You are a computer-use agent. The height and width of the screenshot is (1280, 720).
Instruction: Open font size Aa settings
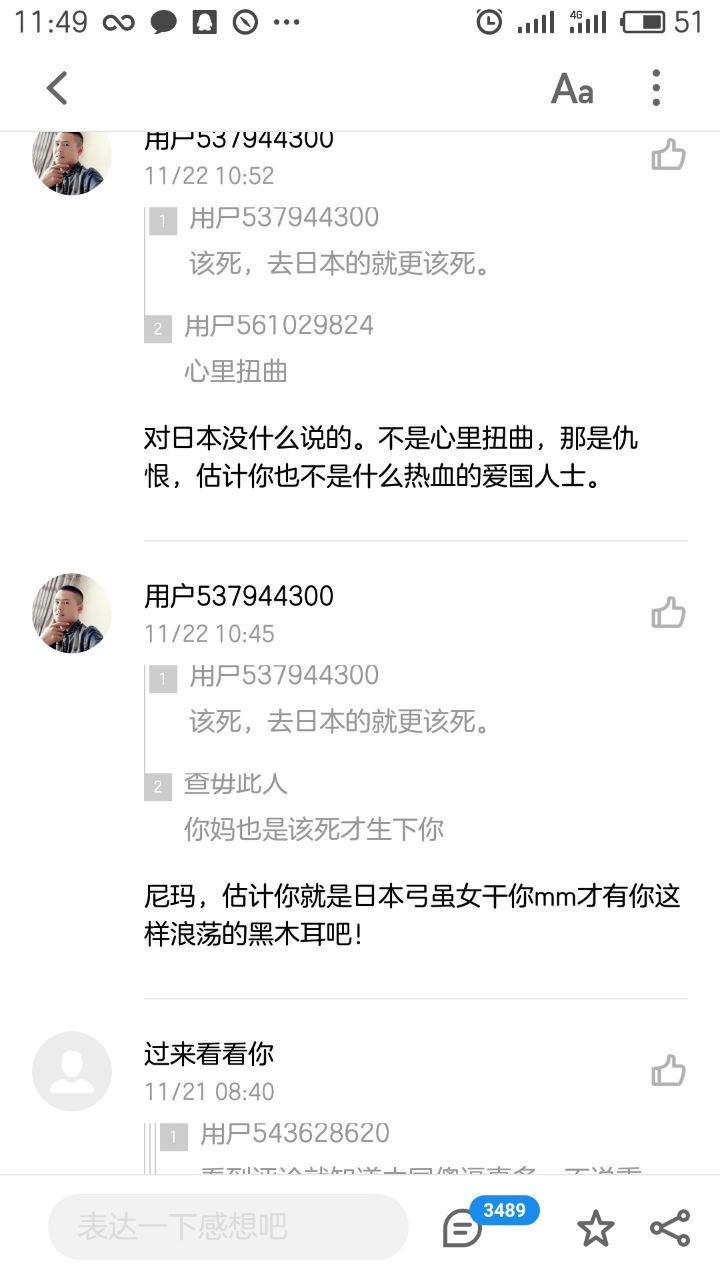572,89
